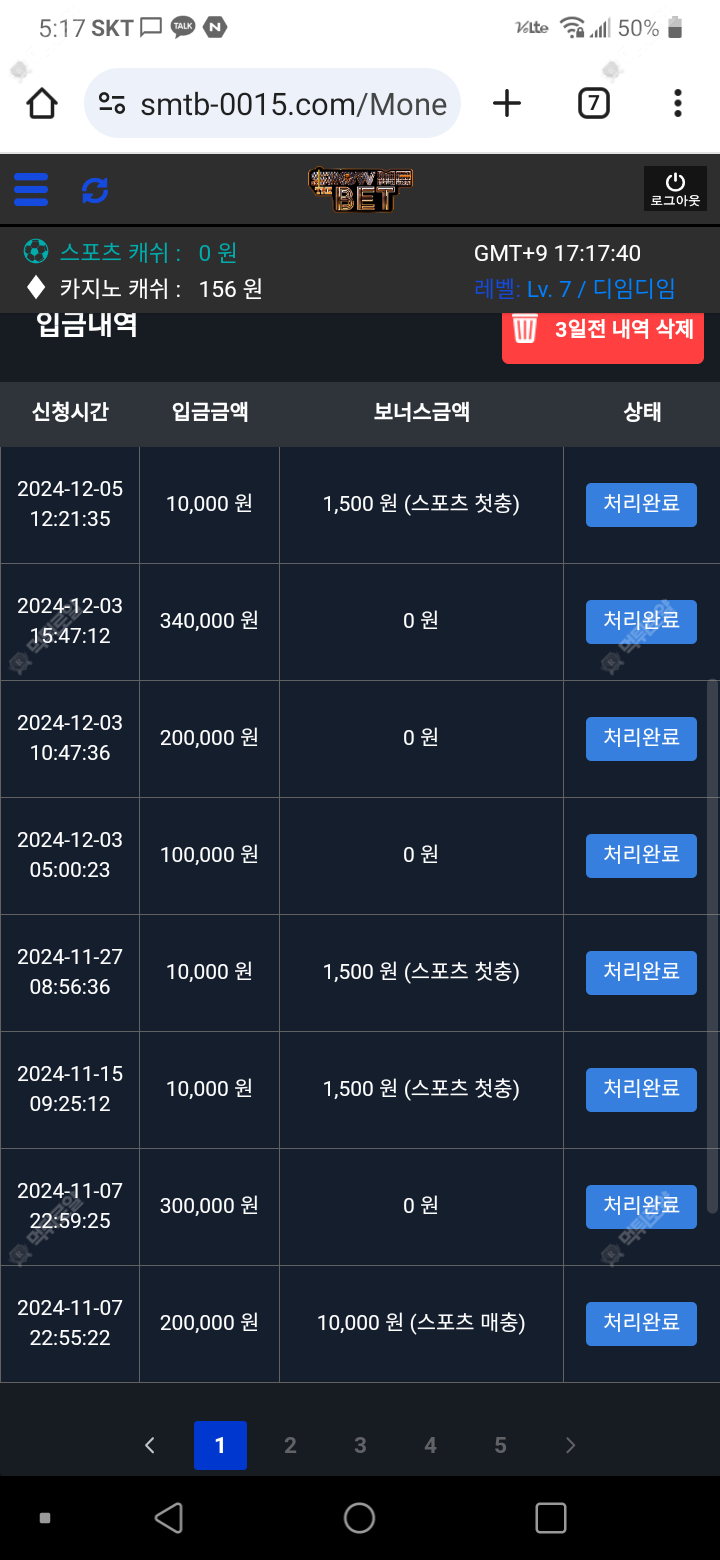
Task: Open the browser home page
Action: coord(42,103)
